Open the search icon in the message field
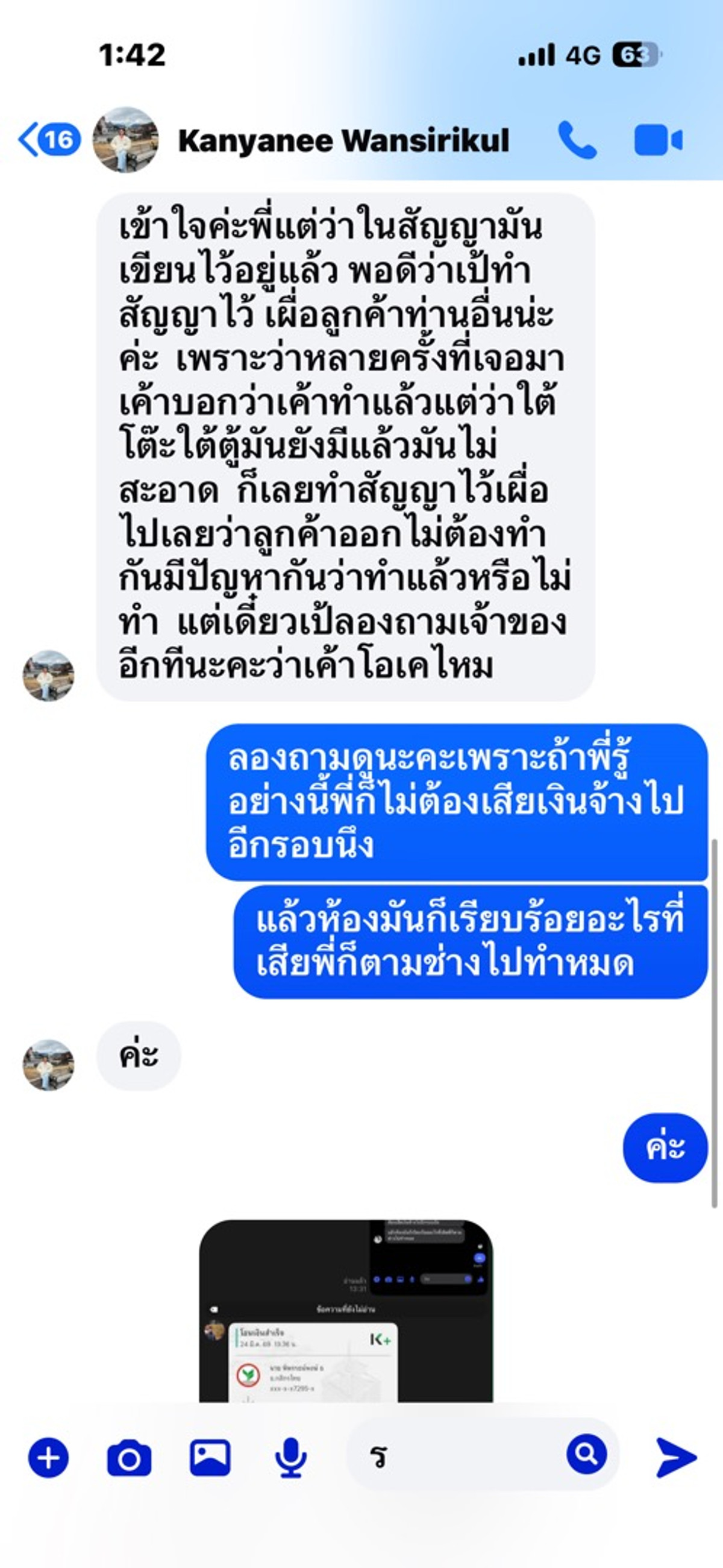 coord(586,1454)
